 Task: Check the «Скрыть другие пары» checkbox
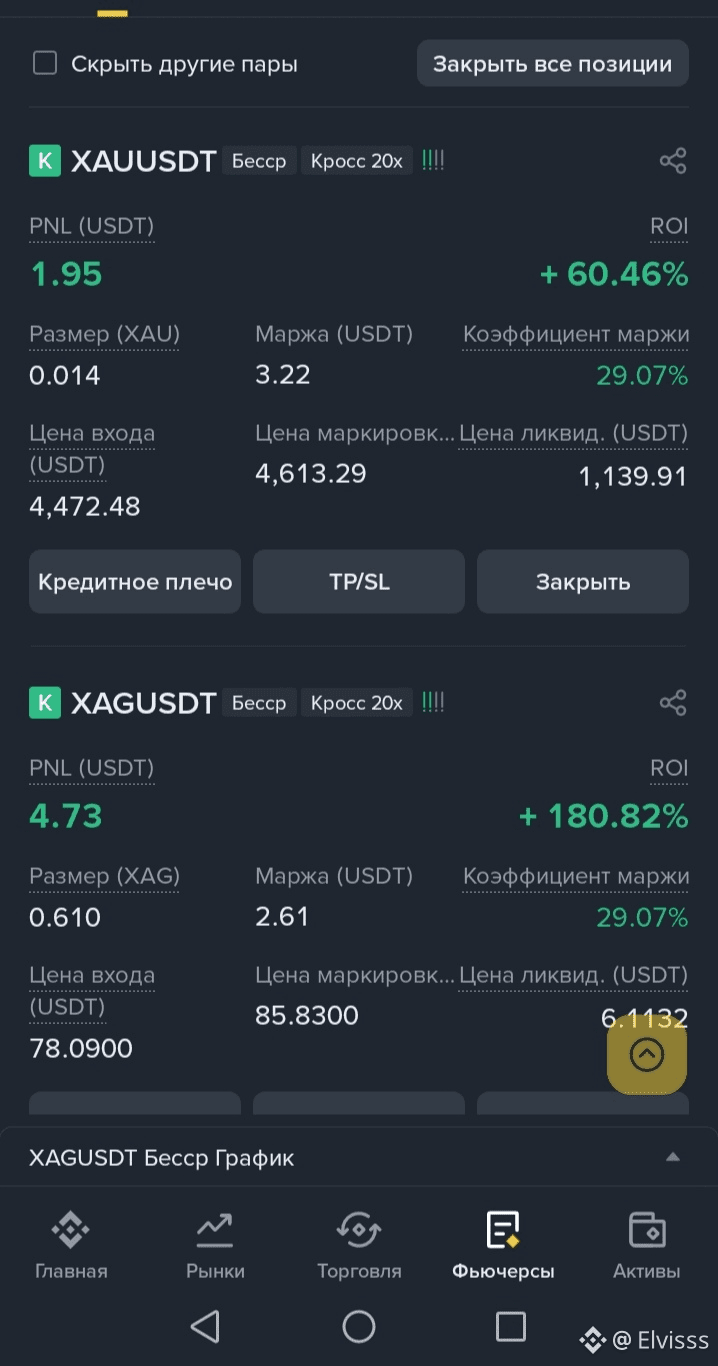pos(45,64)
